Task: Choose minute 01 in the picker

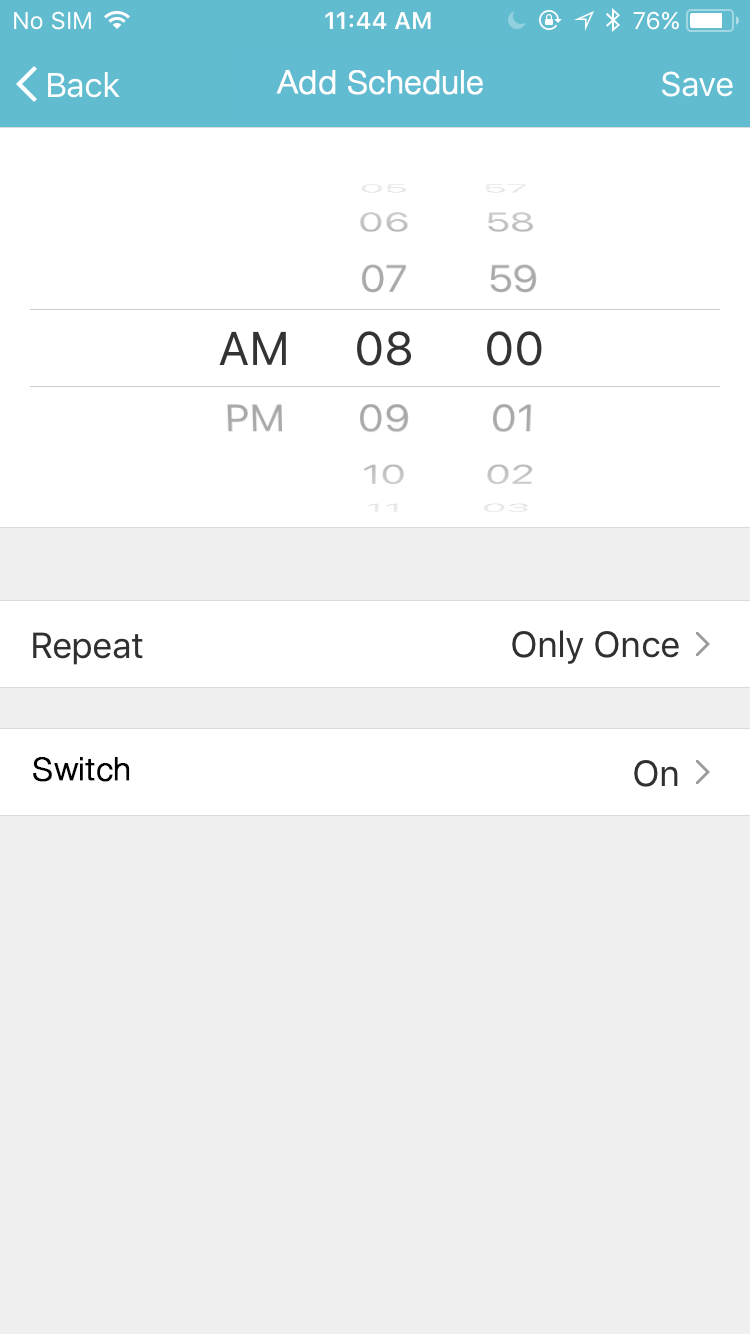Action: (x=513, y=418)
